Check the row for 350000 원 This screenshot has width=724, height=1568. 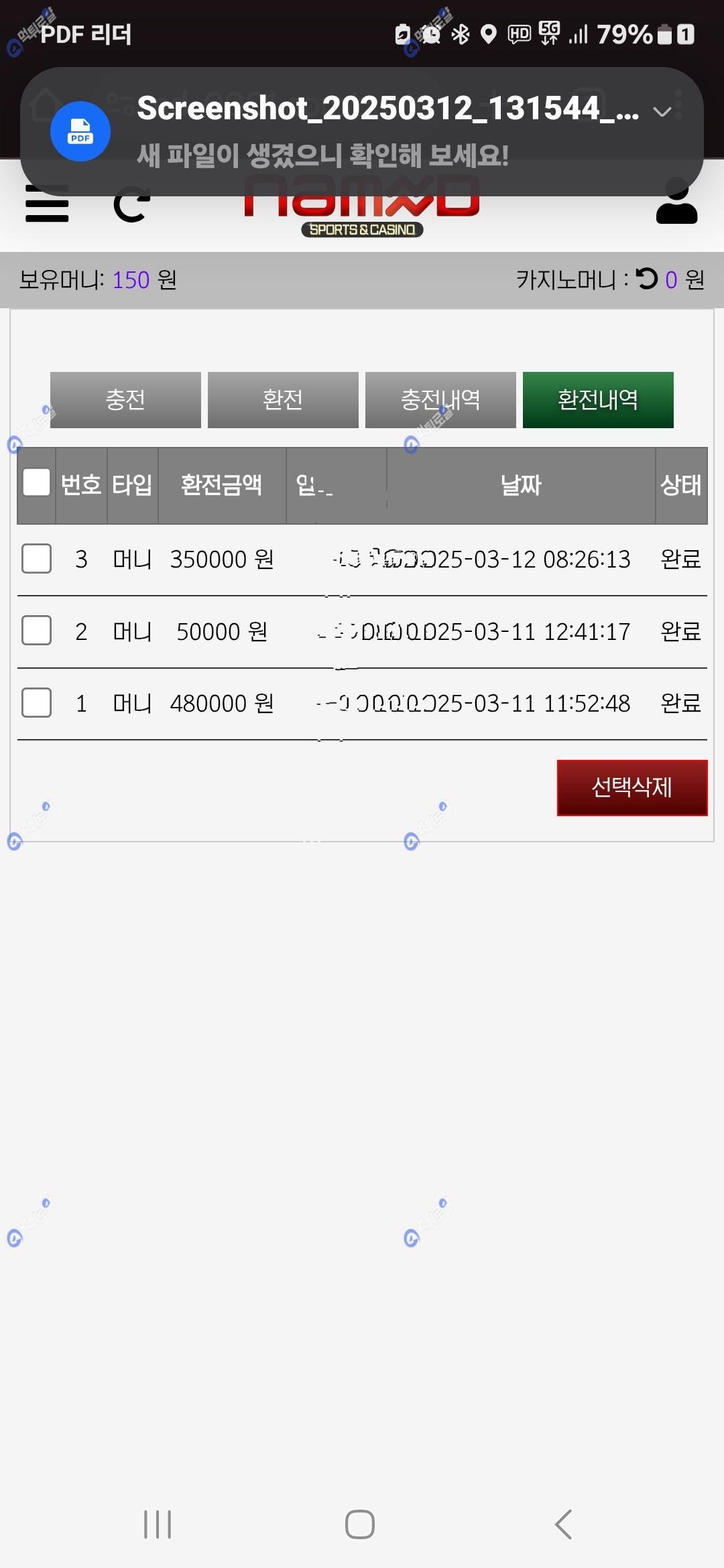tap(37, 559)
